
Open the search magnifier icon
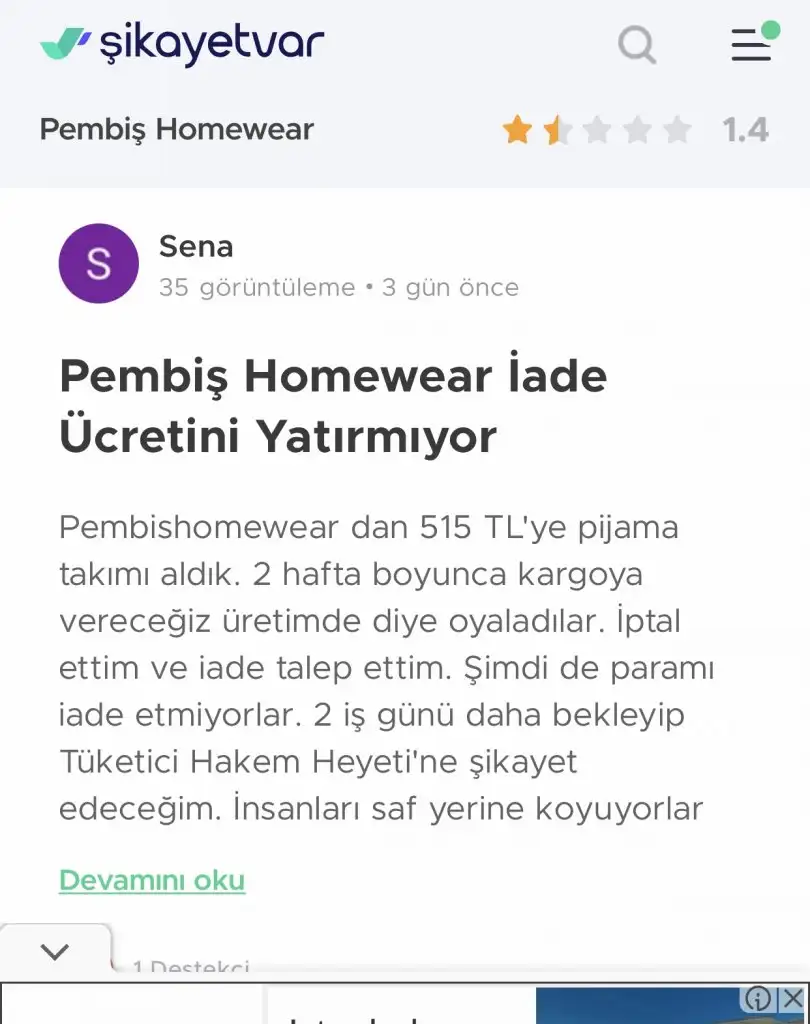click(637, 45)
